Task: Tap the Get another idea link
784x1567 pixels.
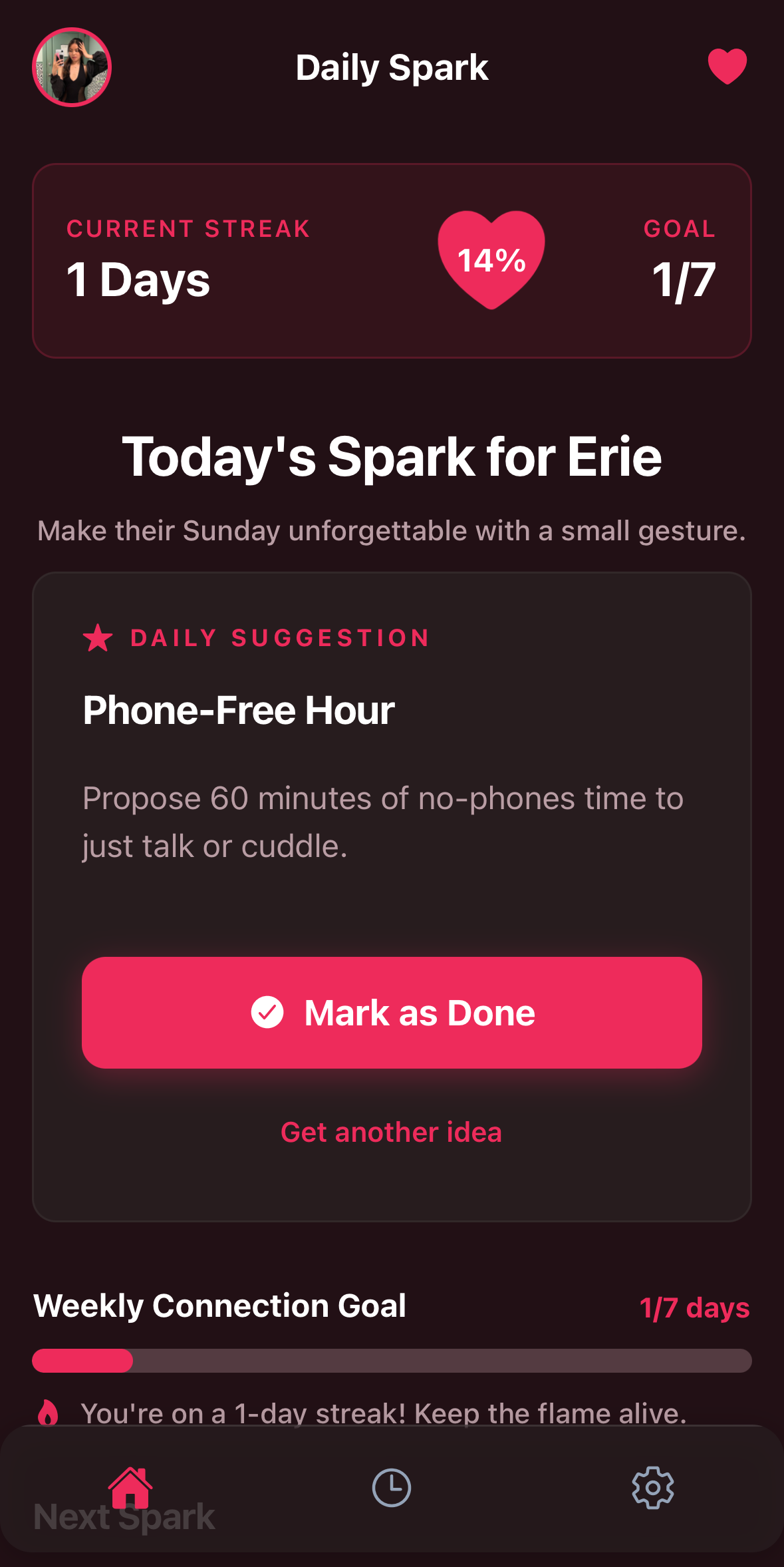Action: coord(392,1131)
